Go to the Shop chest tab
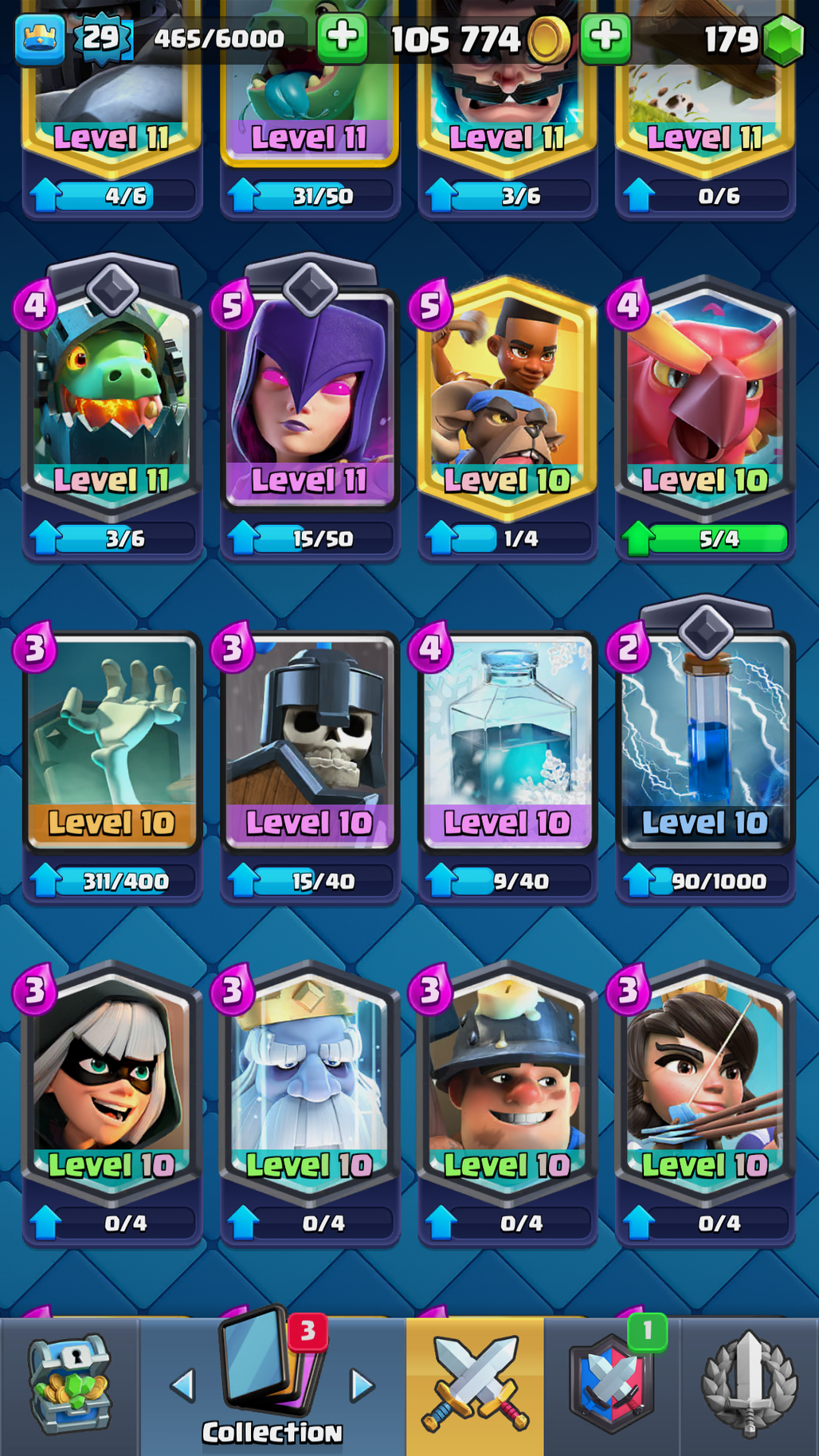The image size is (819, 1456). 69,1386
